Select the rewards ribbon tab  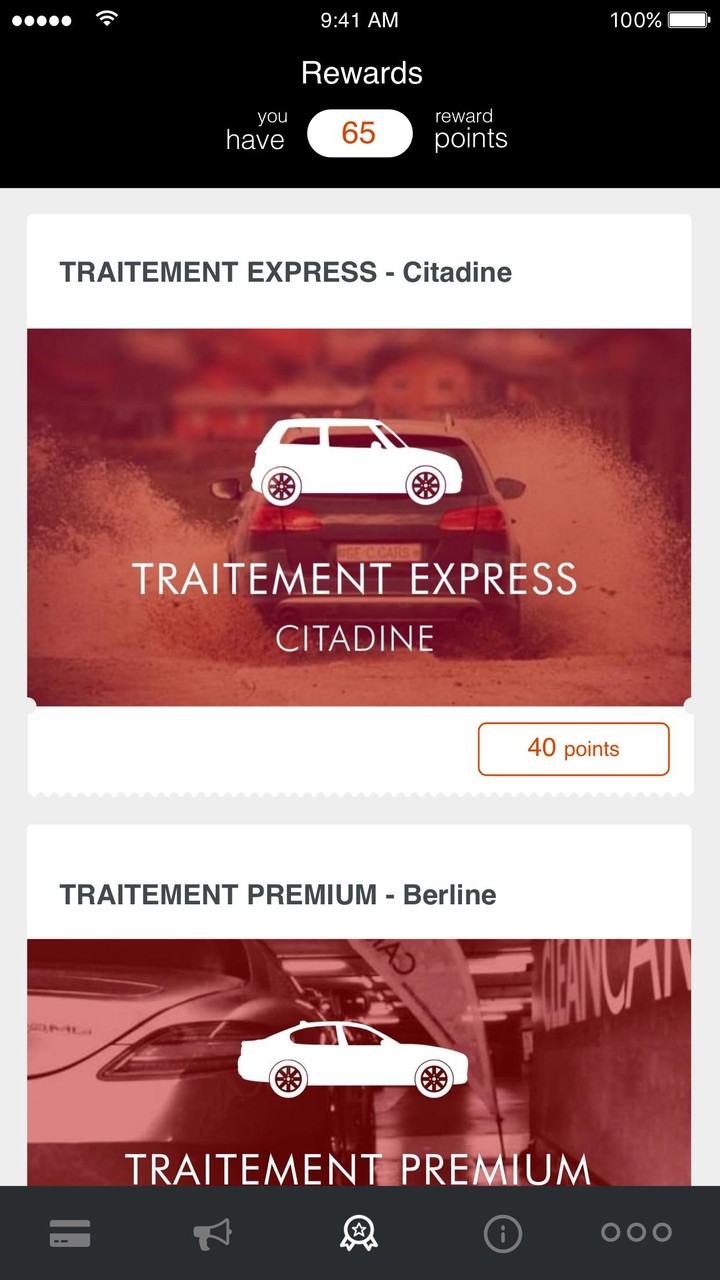tap(358, 1233)
